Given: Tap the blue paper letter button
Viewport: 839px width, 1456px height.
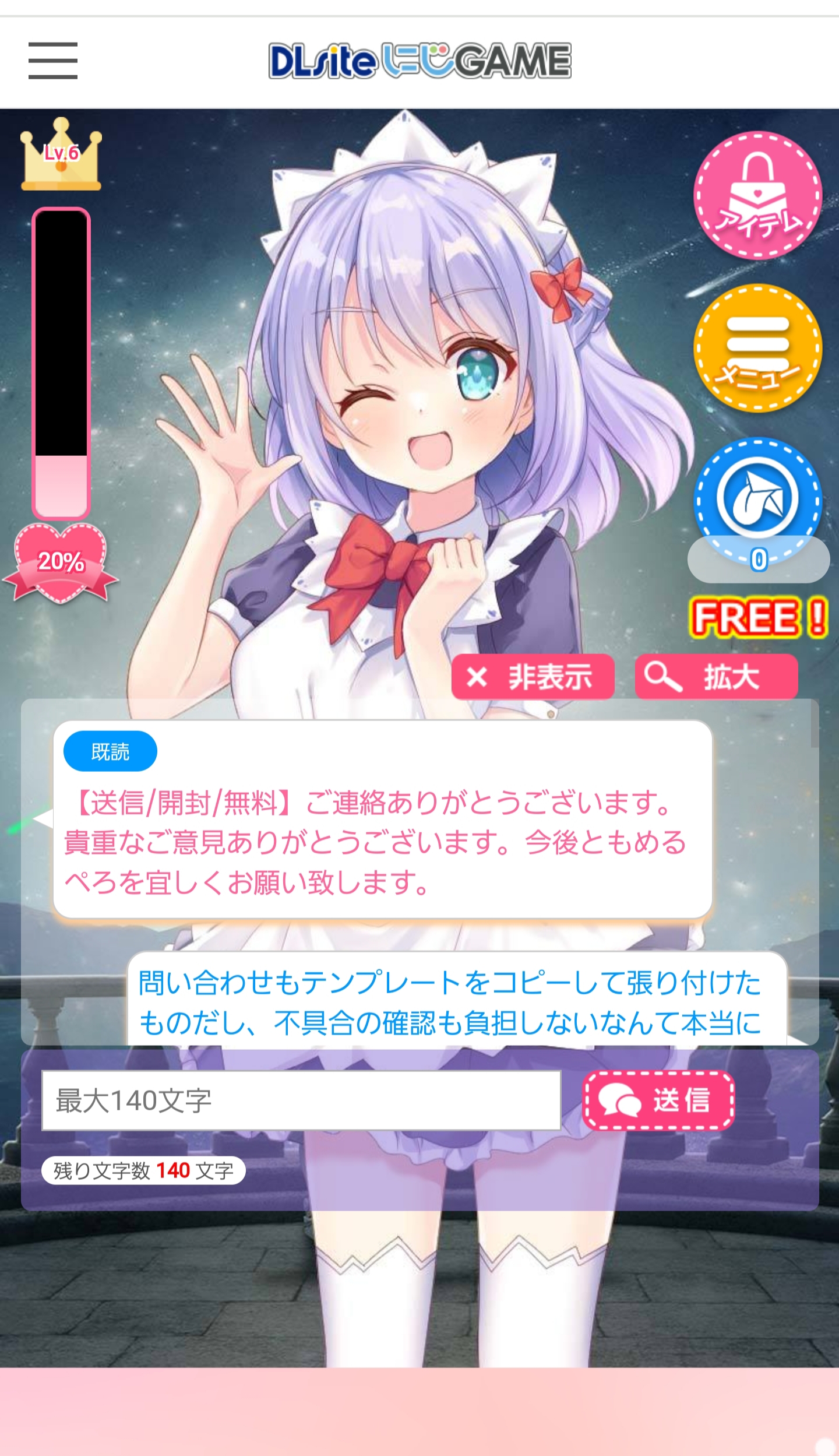Looking at the screenshot, I should (757, 498).
